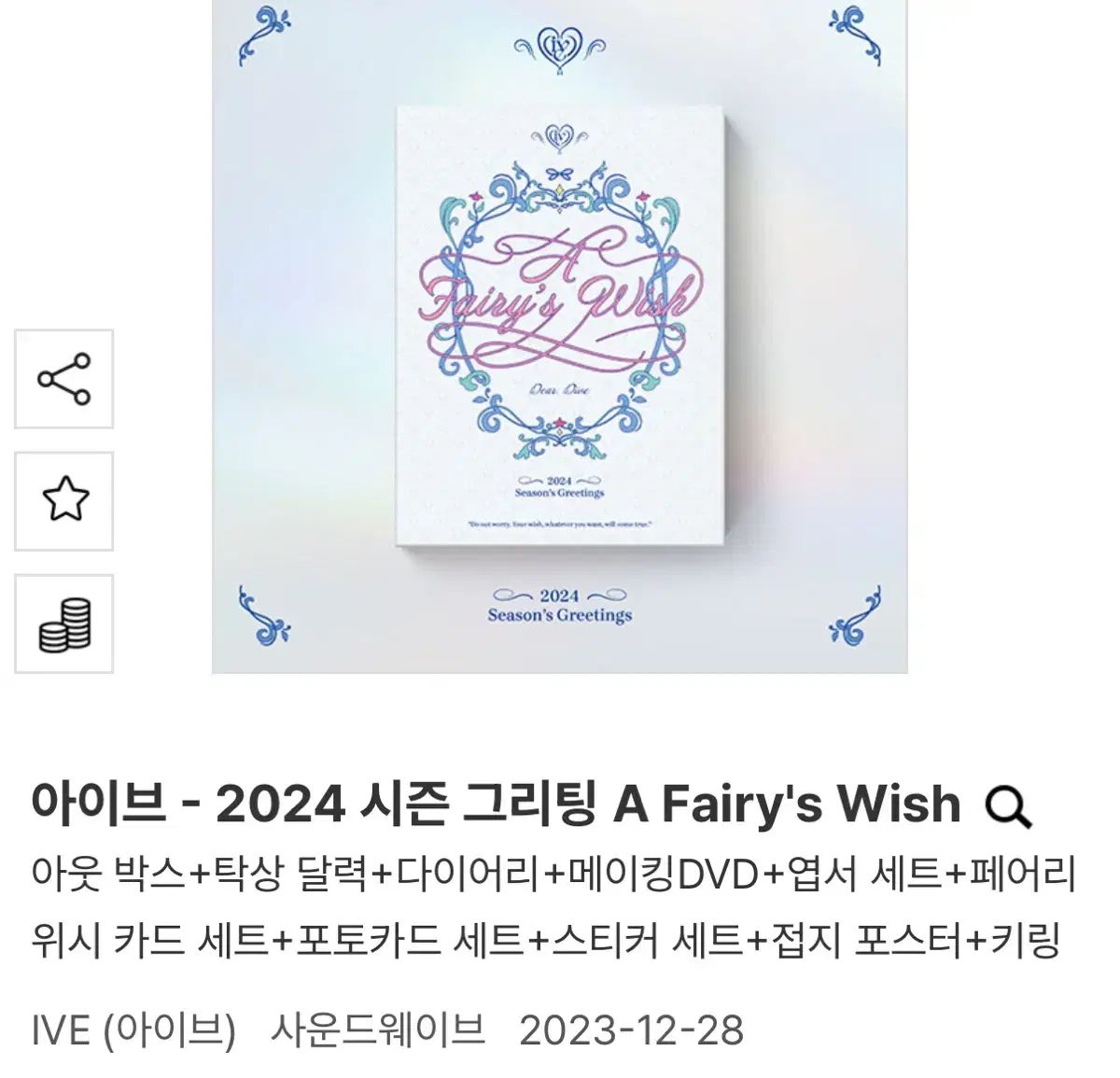Open the 사운드웨이브 label link

click(x=378, y=1030)
